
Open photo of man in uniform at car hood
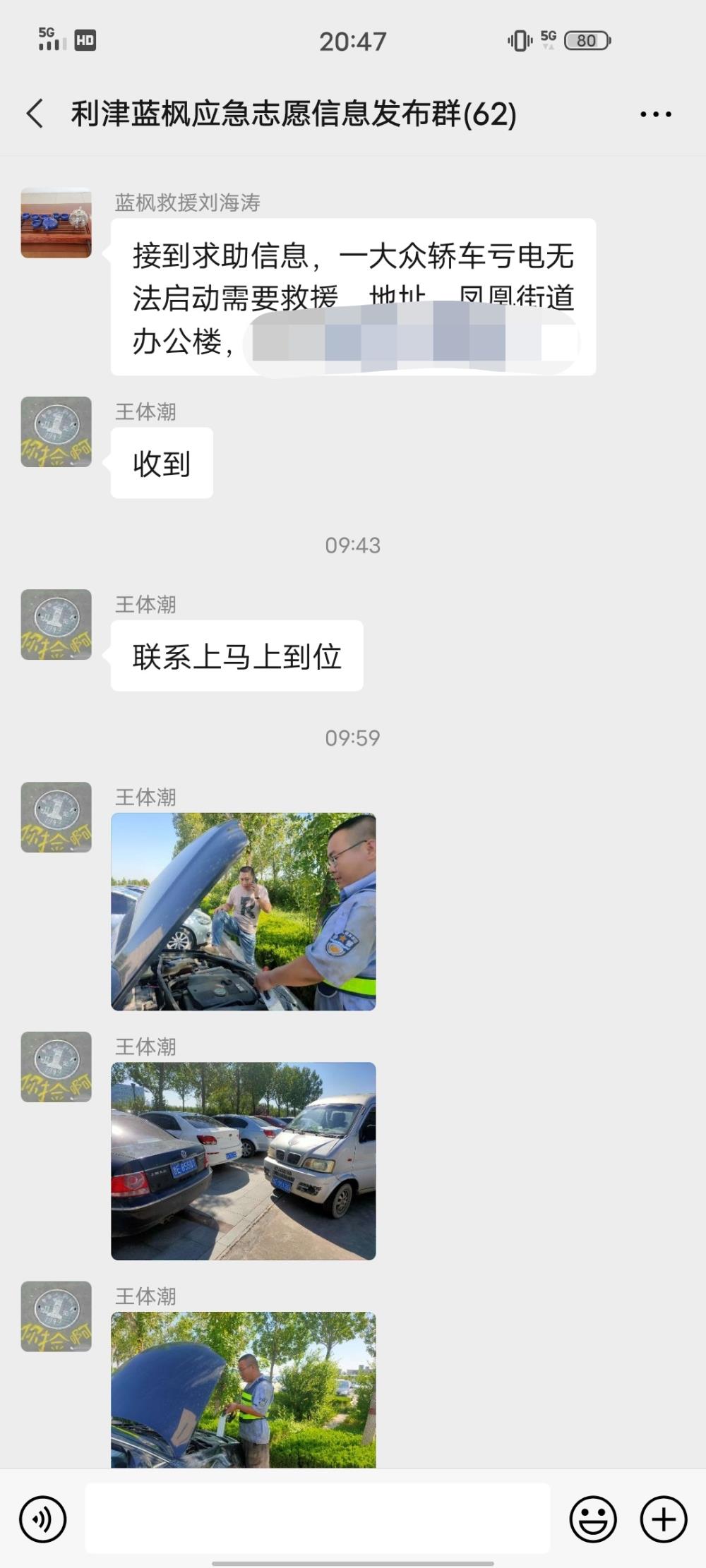[x=244, y=912]
